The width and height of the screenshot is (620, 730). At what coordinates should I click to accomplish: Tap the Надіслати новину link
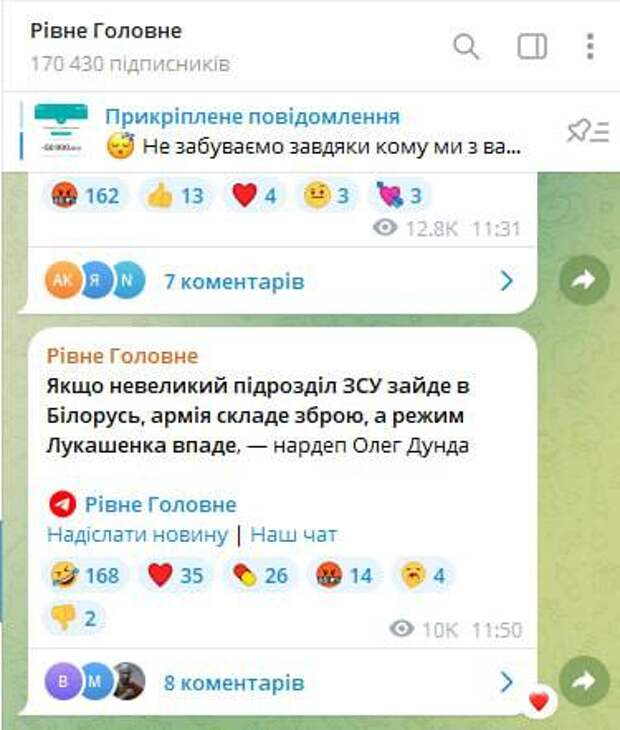137,535
